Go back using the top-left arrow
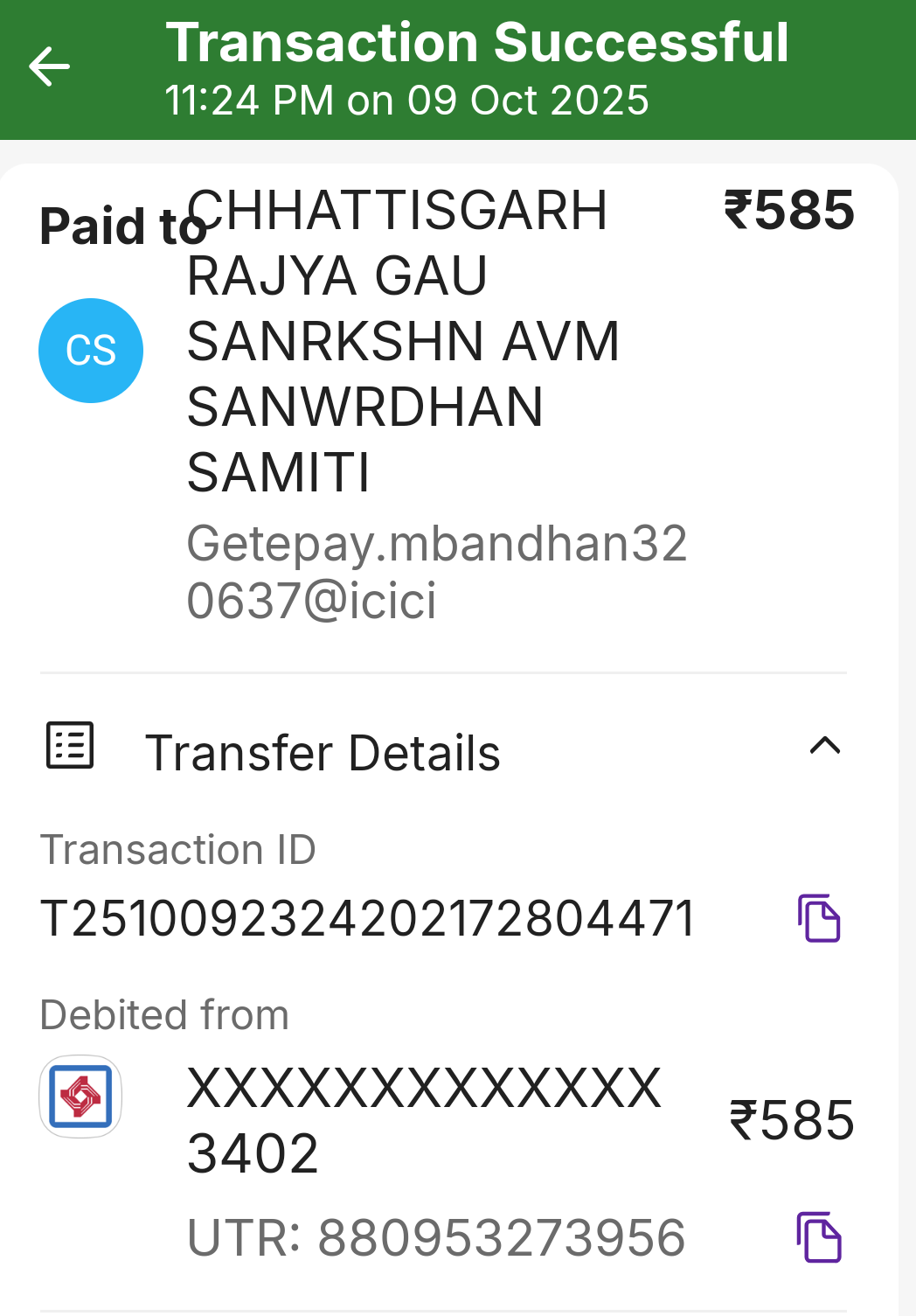 [x=49, y=67]
